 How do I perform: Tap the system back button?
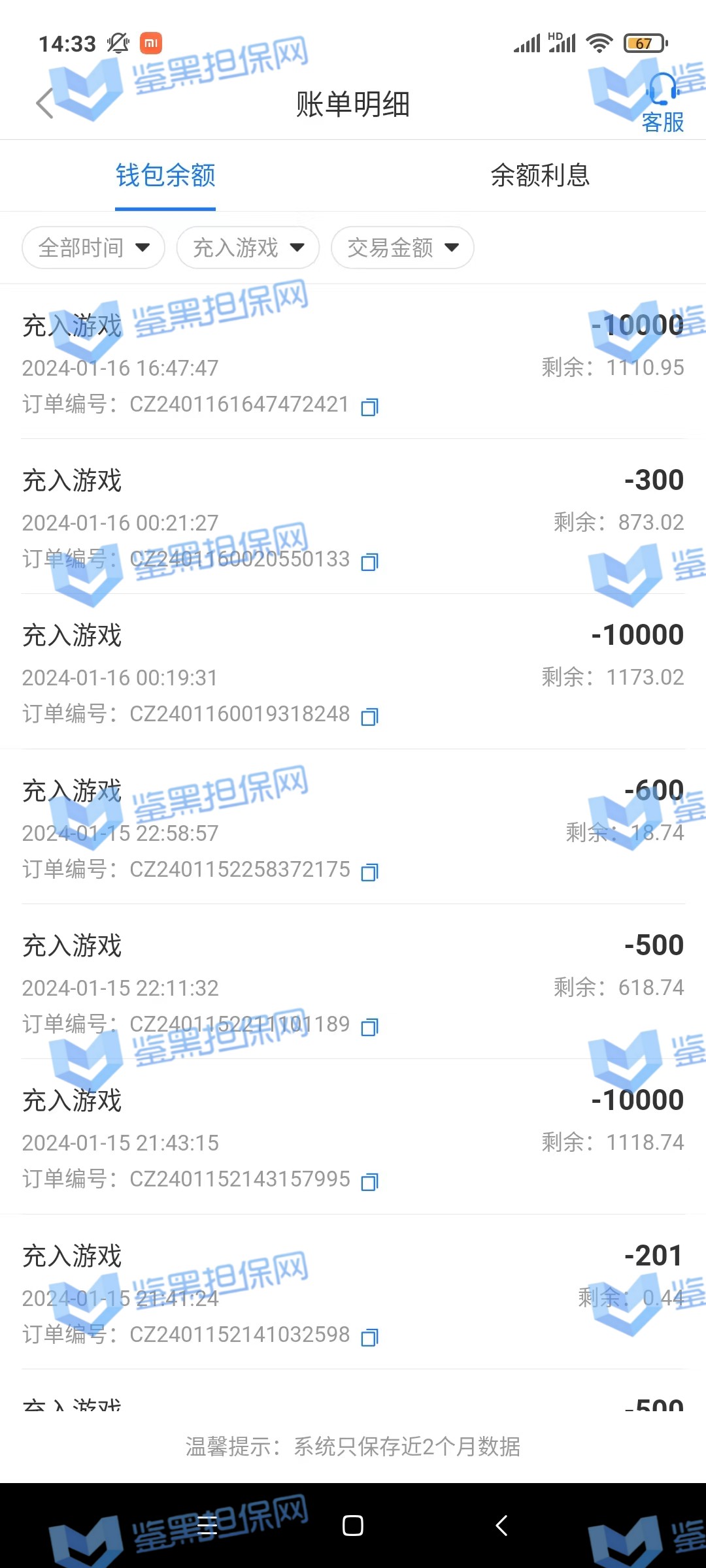click(x=501, y=1526)
